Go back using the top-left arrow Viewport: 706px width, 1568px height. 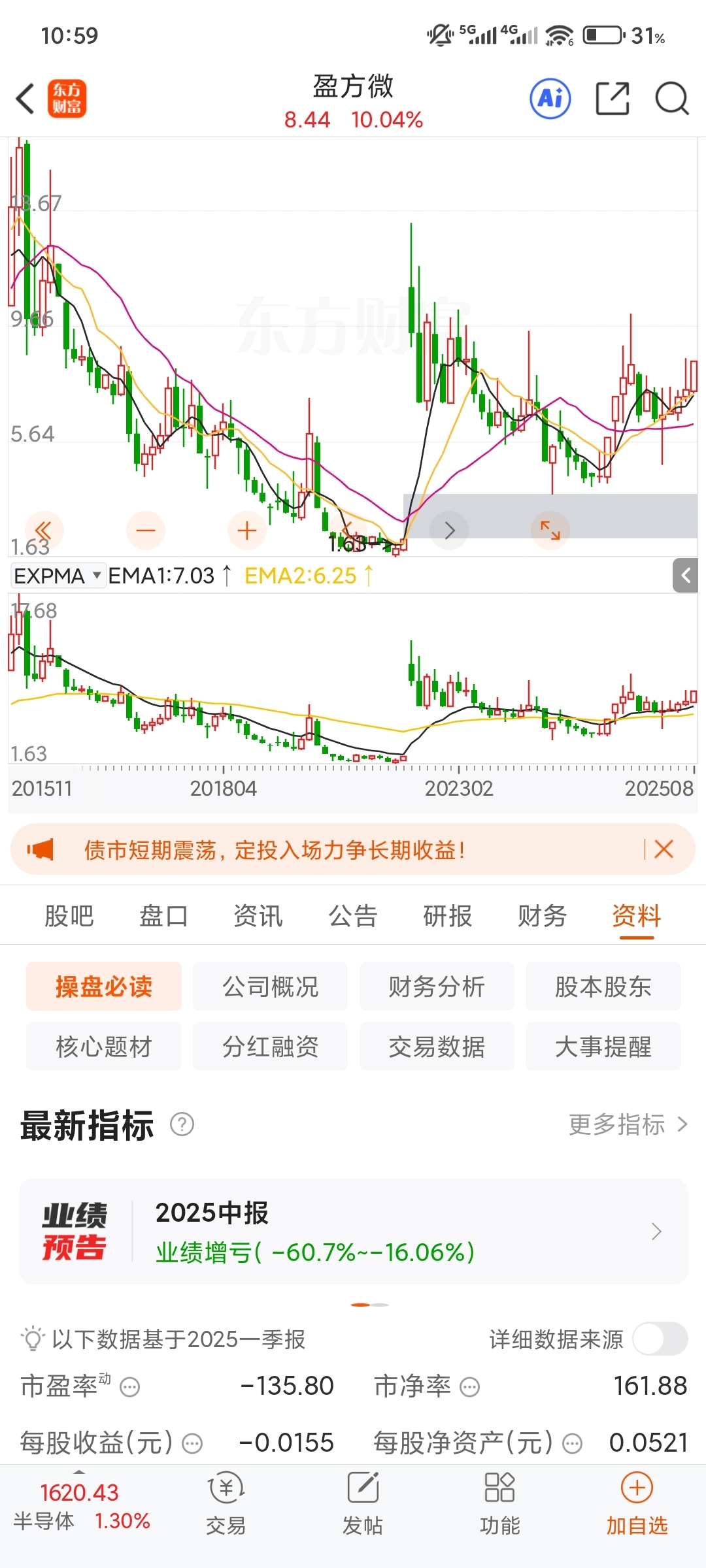pos(25,99)
